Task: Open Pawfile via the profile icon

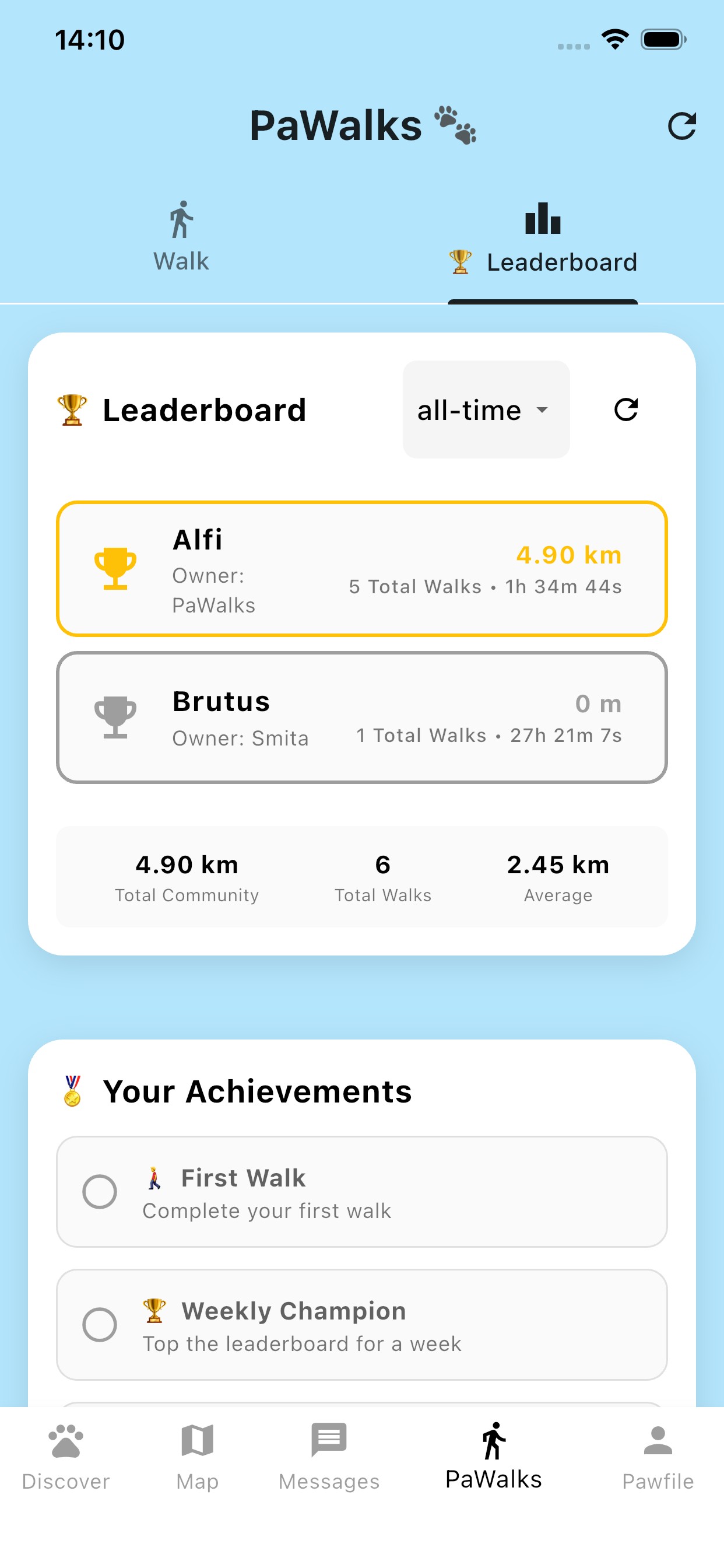Action: (658, 1440)
